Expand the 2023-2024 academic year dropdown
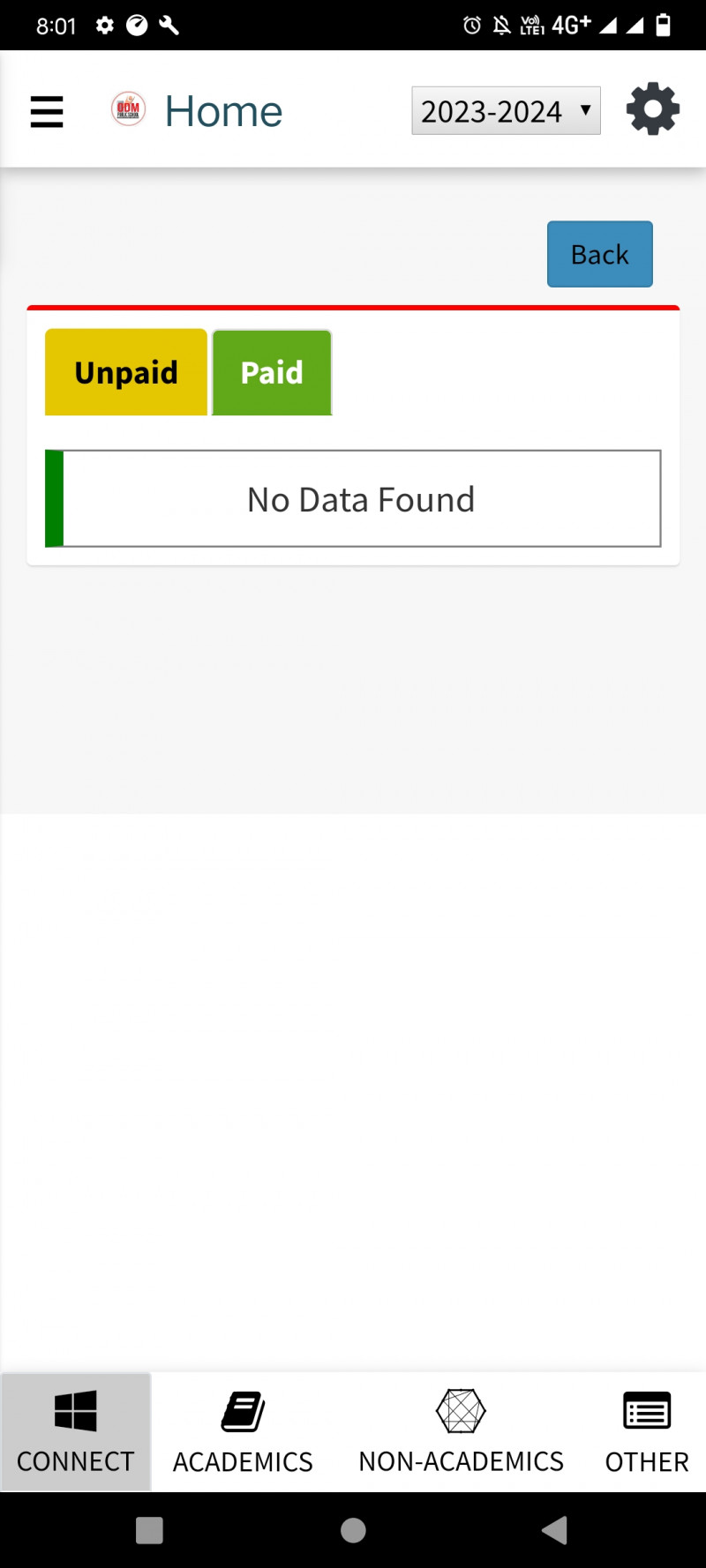 [506, 111]
